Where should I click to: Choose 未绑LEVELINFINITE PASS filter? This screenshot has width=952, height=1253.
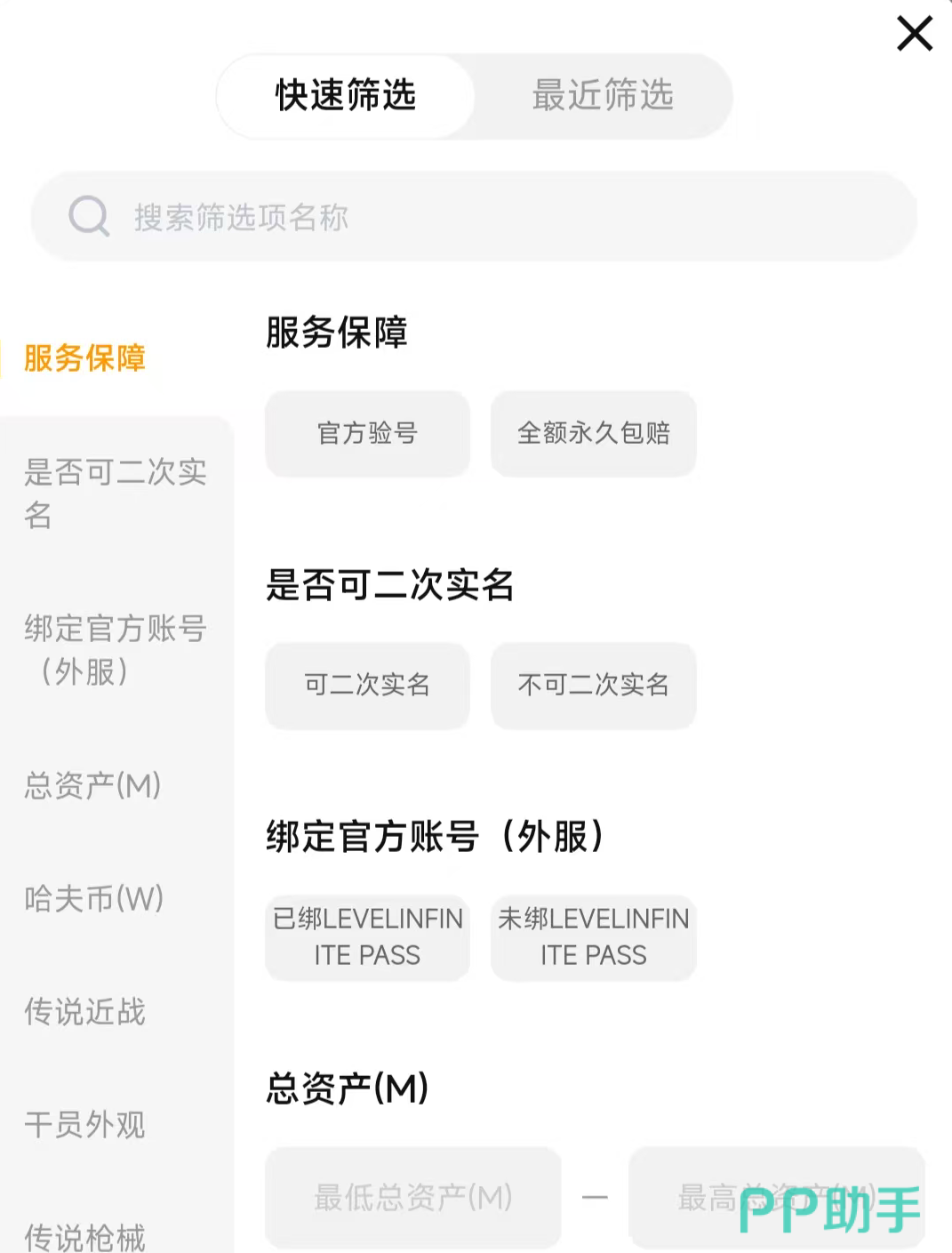click(x=593, y=937)
